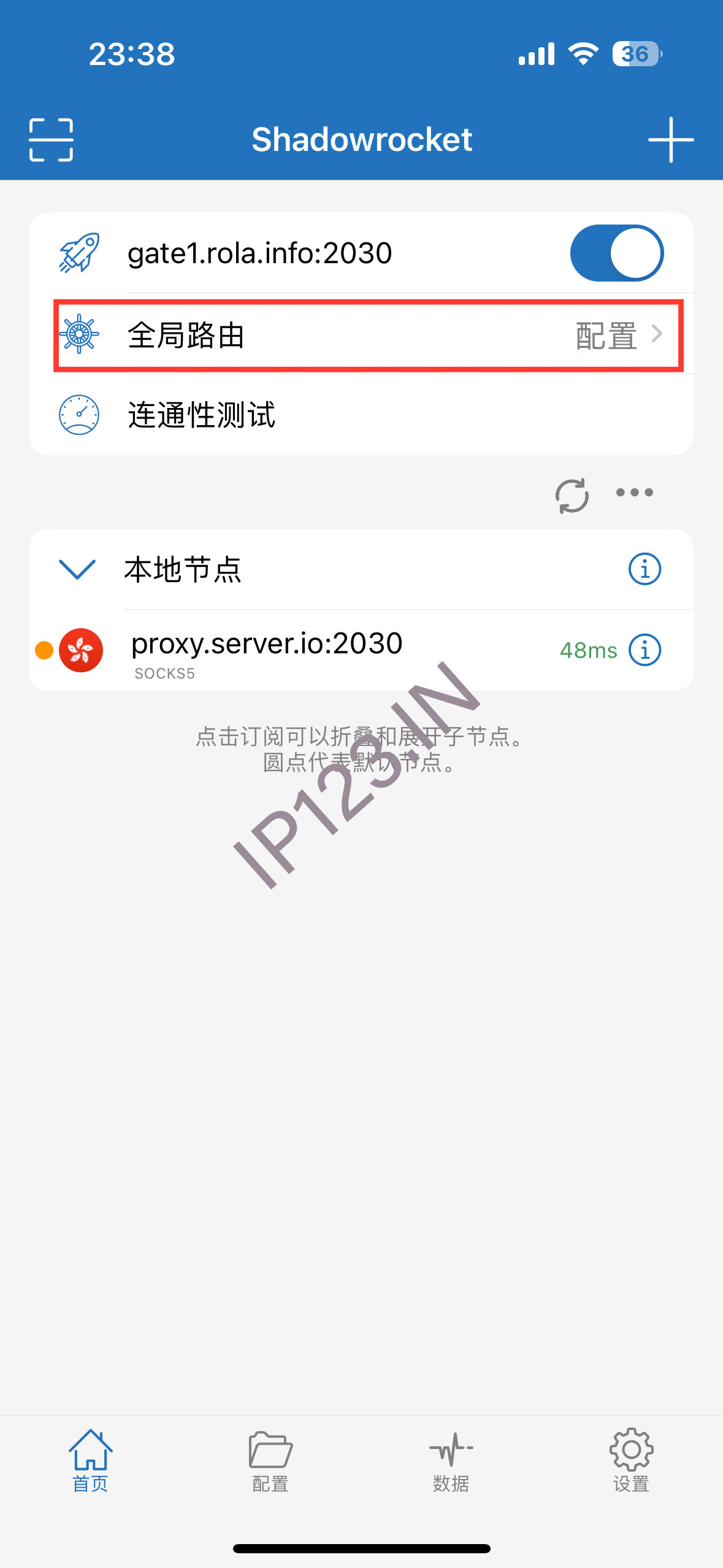
Task: Switch to the 设置 tab
Action: pyautogui.click(x=631, y=1461)
